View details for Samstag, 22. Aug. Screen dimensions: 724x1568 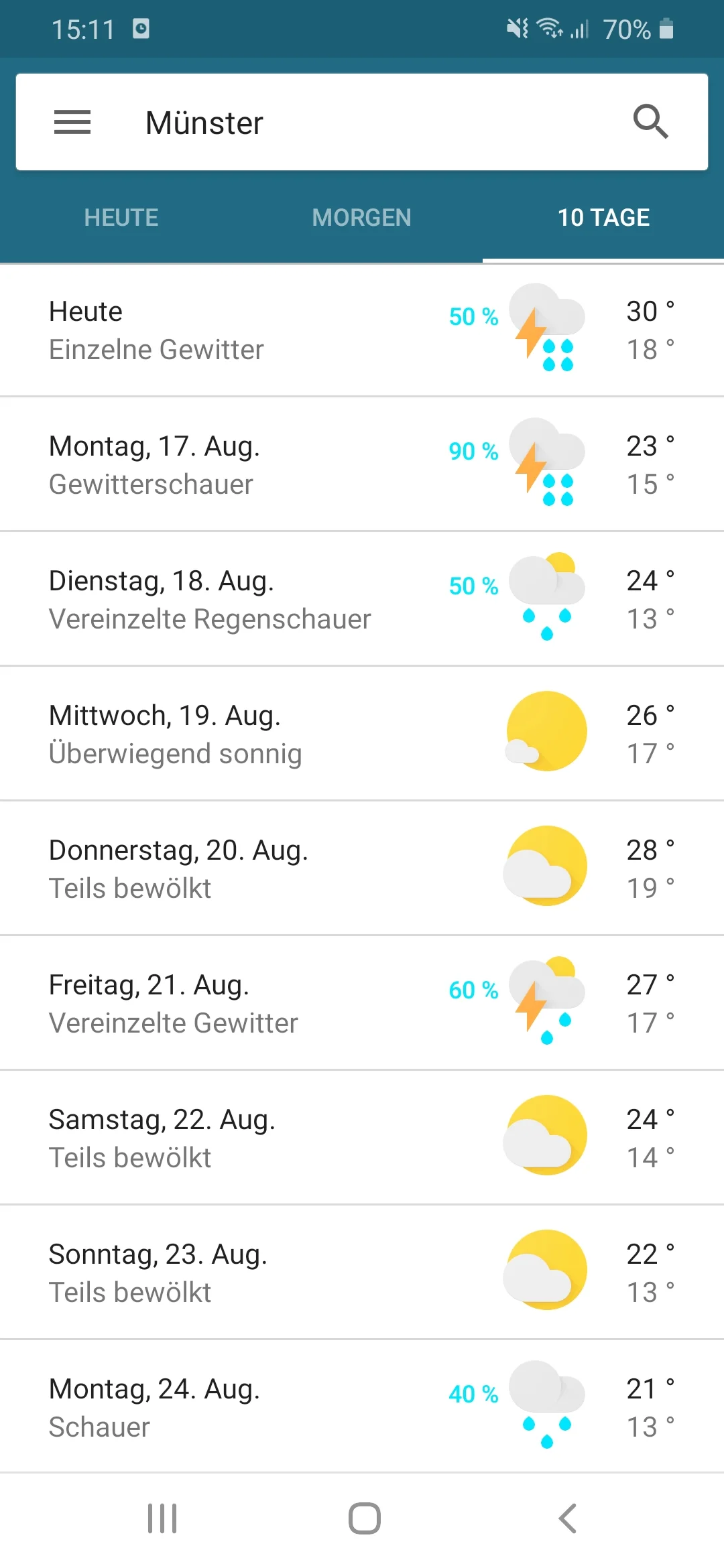[362, 1138]
